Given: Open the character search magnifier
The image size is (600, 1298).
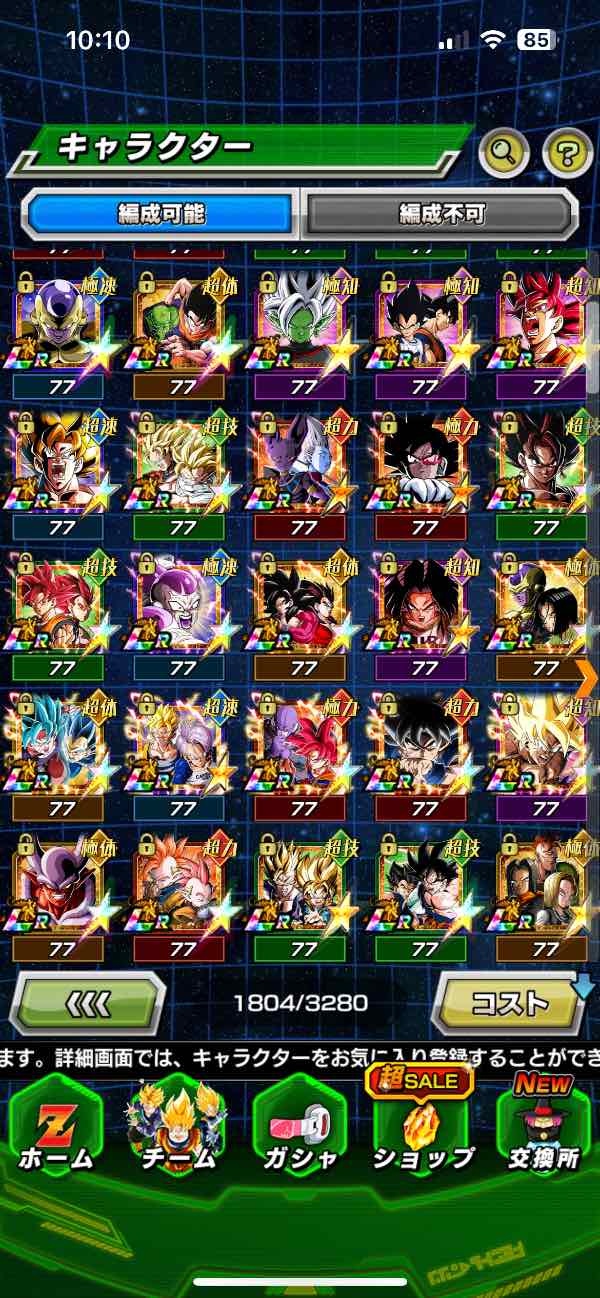Looking at the screenshot, I should [505, 153].
